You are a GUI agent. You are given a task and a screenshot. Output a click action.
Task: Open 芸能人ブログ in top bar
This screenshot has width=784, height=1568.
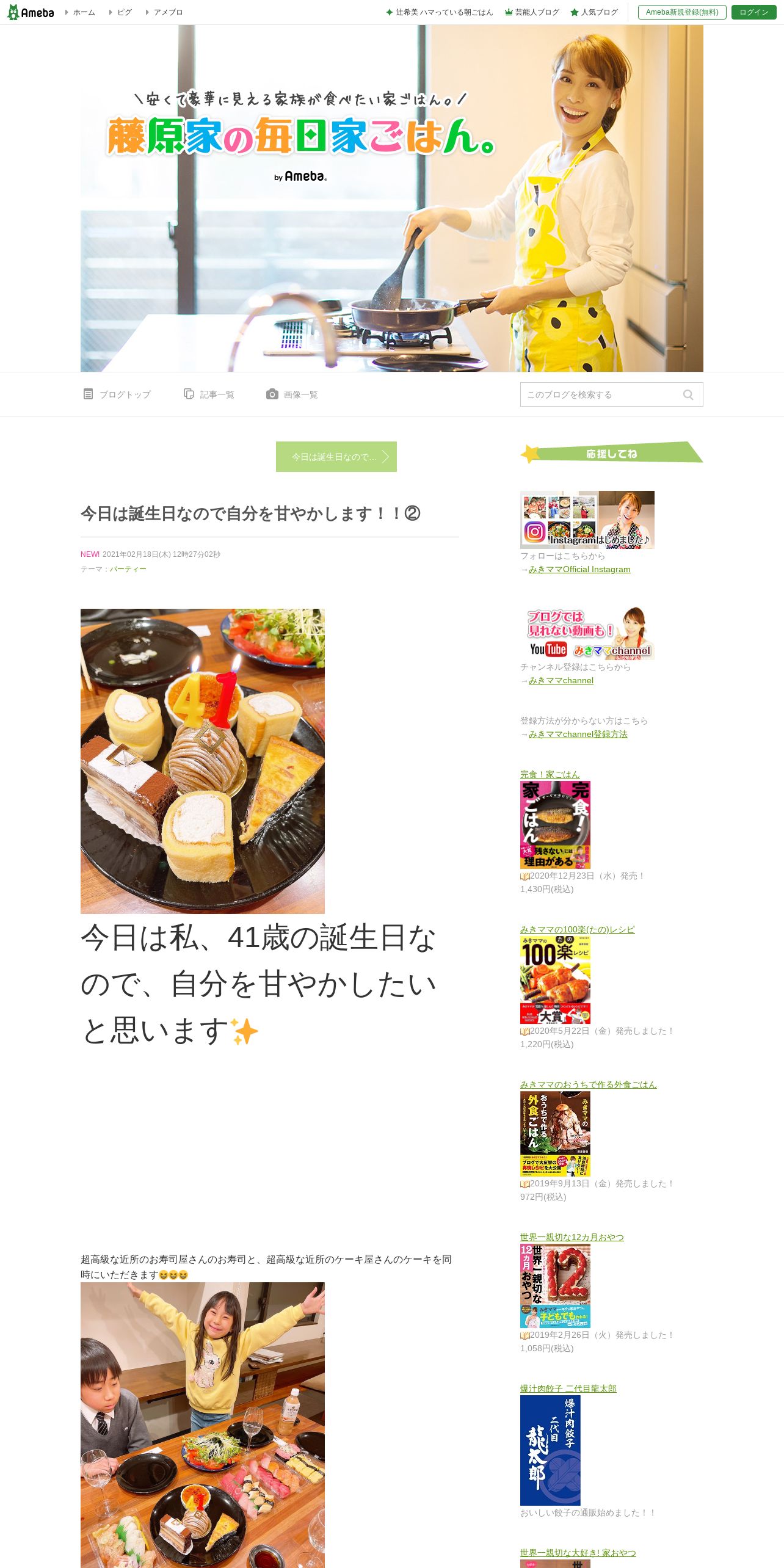coord(532,12)
